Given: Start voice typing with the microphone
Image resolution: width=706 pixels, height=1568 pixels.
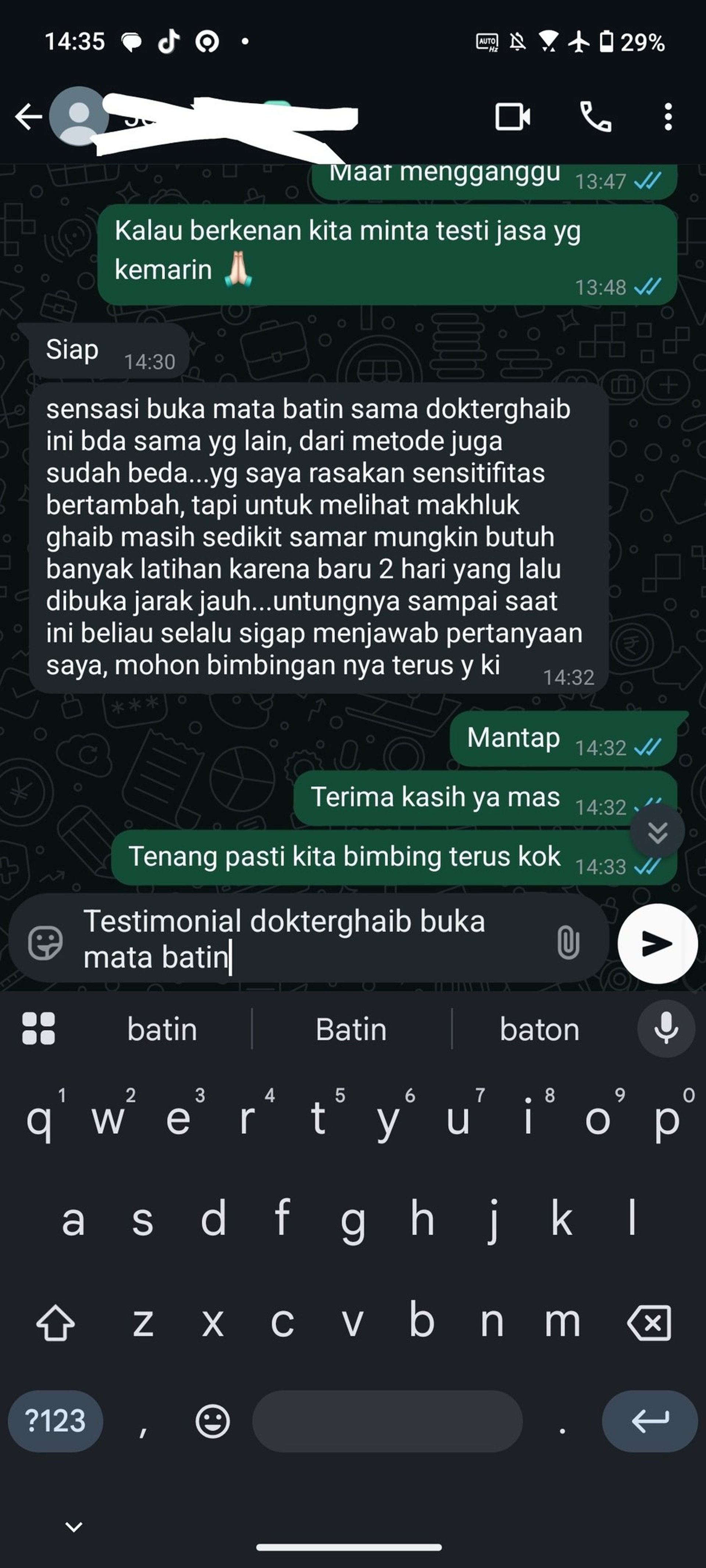Looking at the screenshot, I should (666, 1029).
